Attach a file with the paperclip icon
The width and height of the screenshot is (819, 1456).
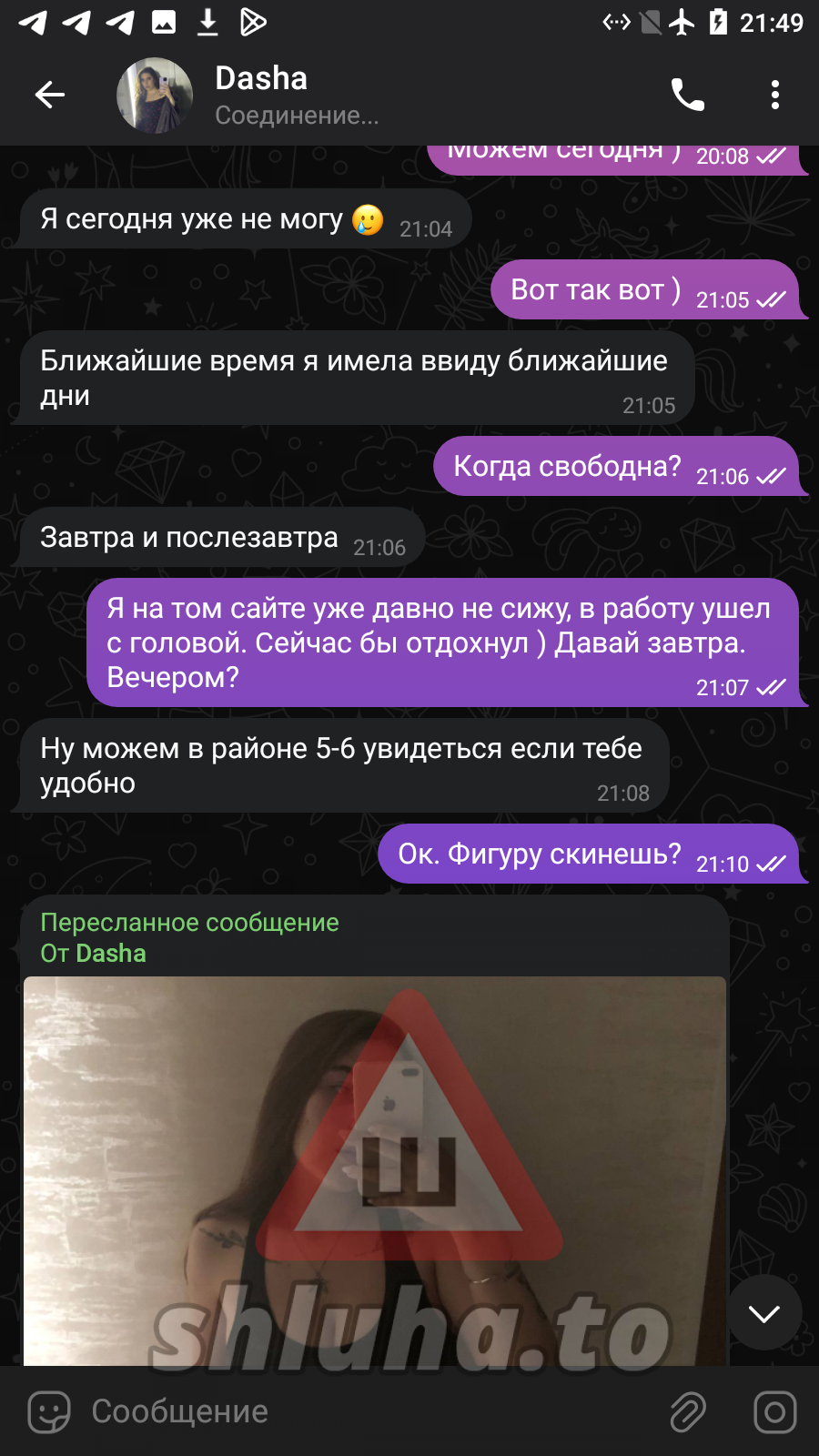pos(688,1411)
